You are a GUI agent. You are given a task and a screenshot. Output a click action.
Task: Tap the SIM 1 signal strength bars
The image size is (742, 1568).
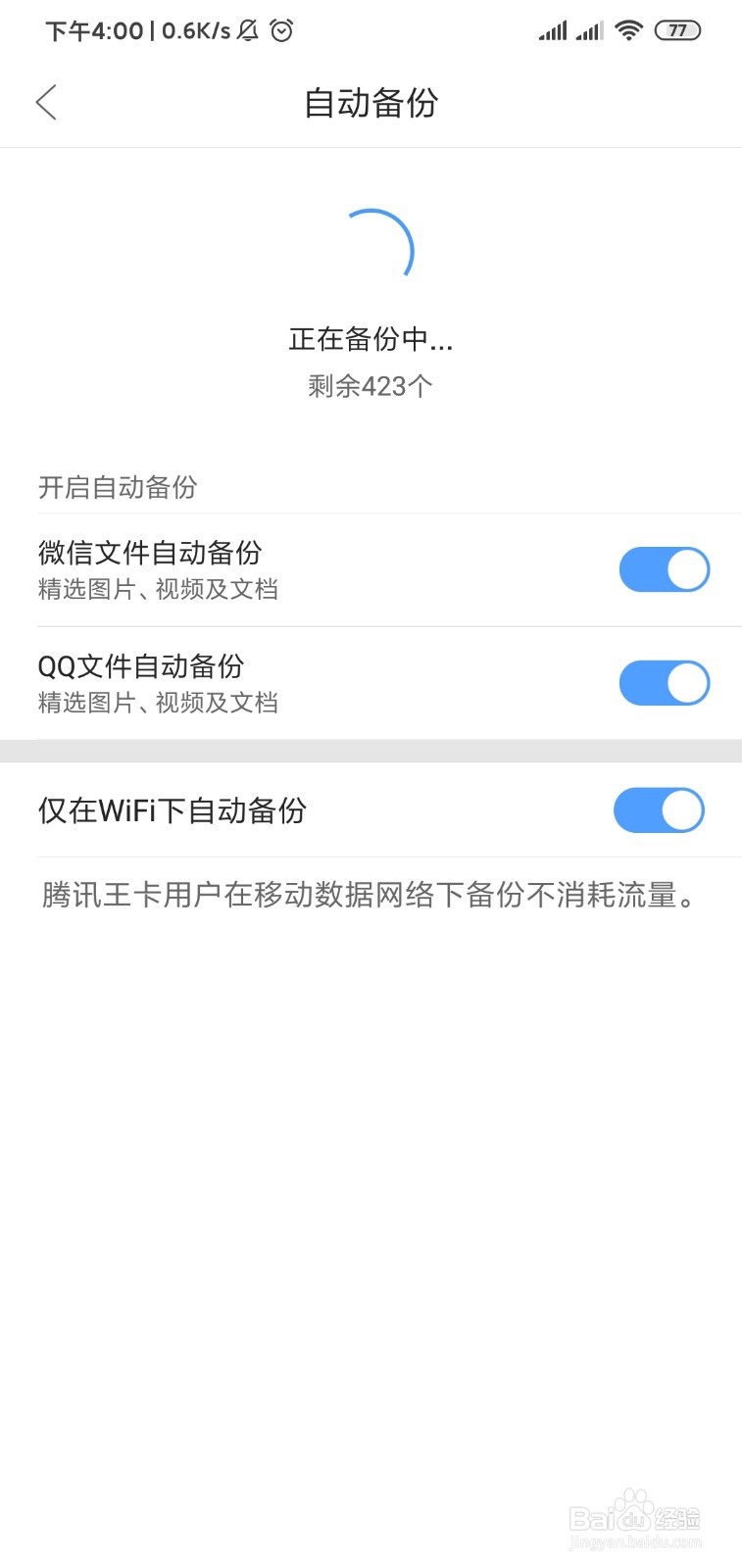pos(553,30)
